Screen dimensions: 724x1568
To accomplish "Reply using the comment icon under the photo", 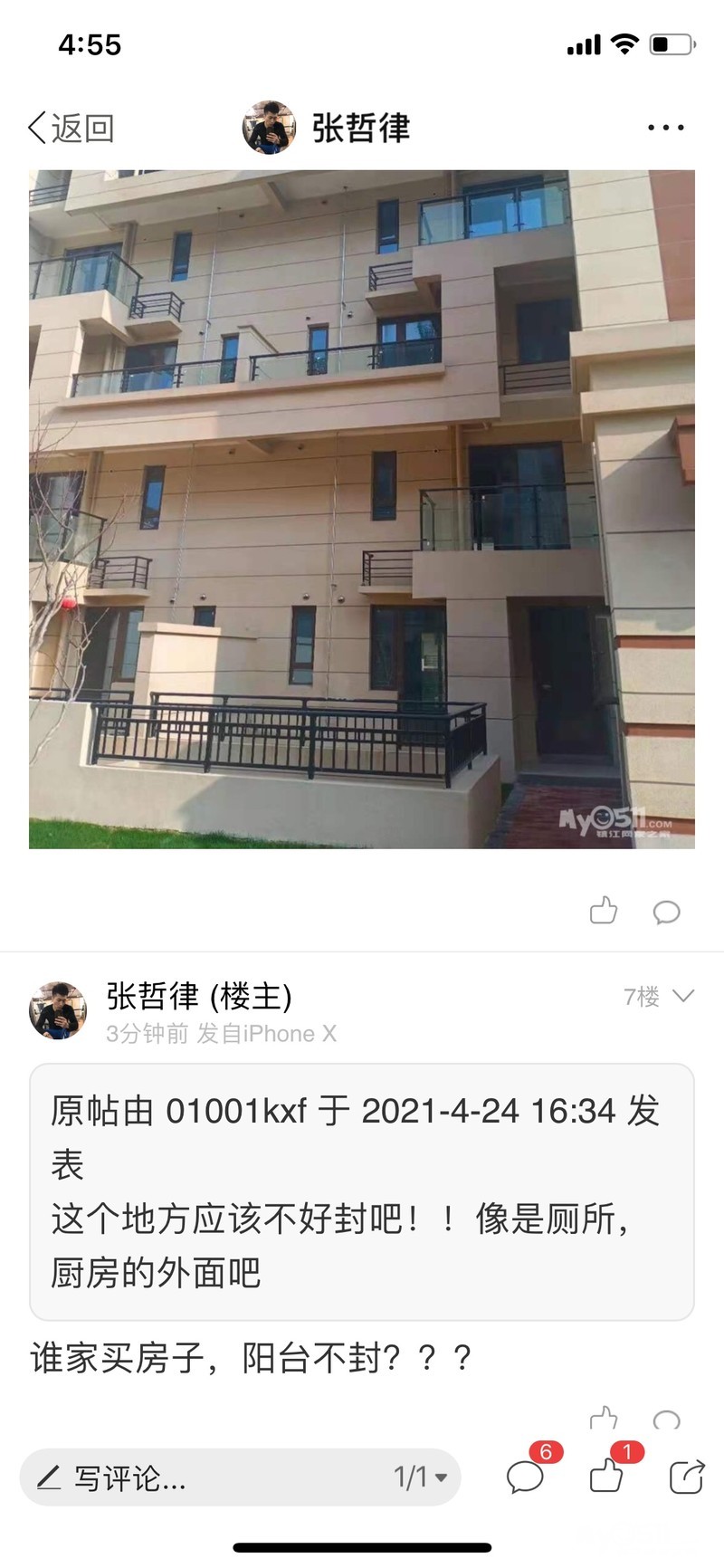I will click(666, 911).
